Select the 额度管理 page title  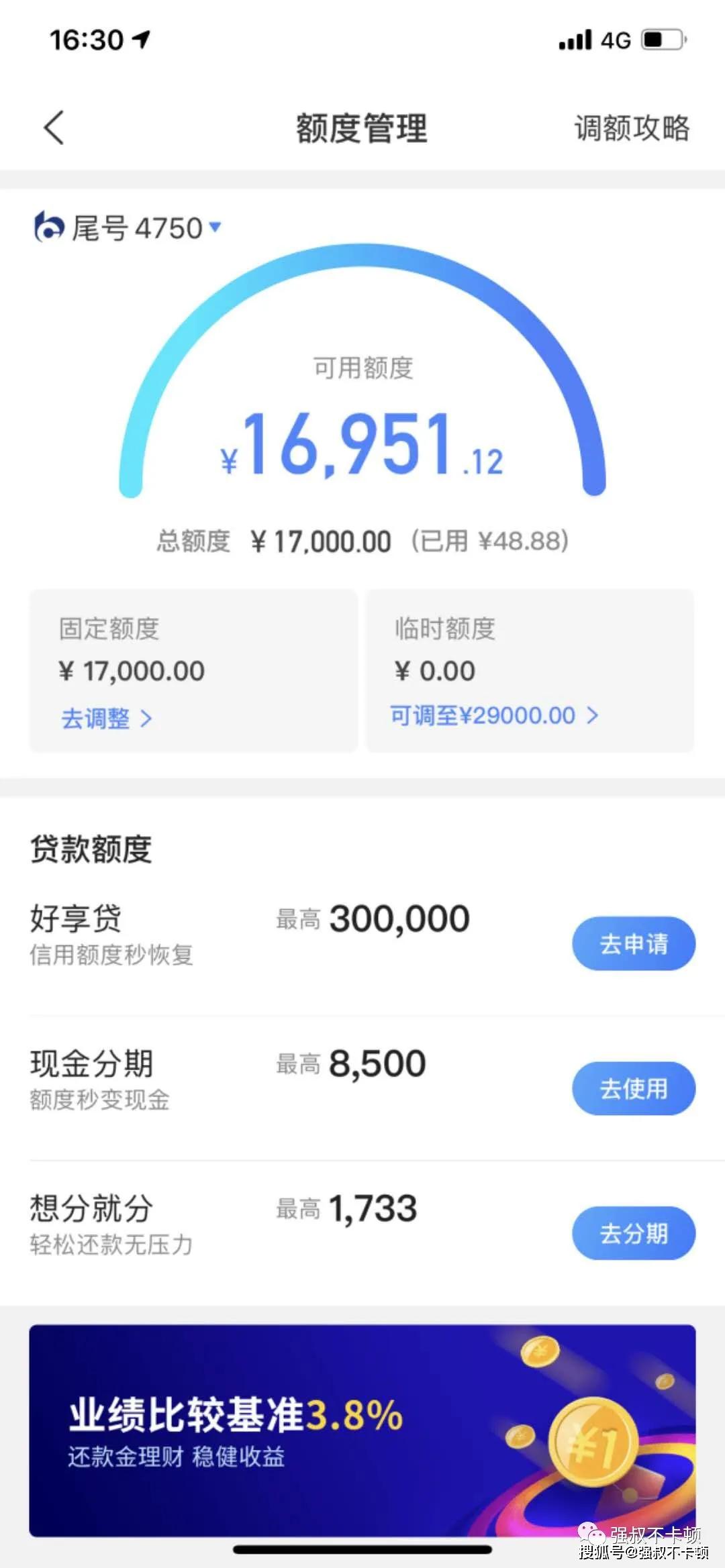(x=361, y=129)
